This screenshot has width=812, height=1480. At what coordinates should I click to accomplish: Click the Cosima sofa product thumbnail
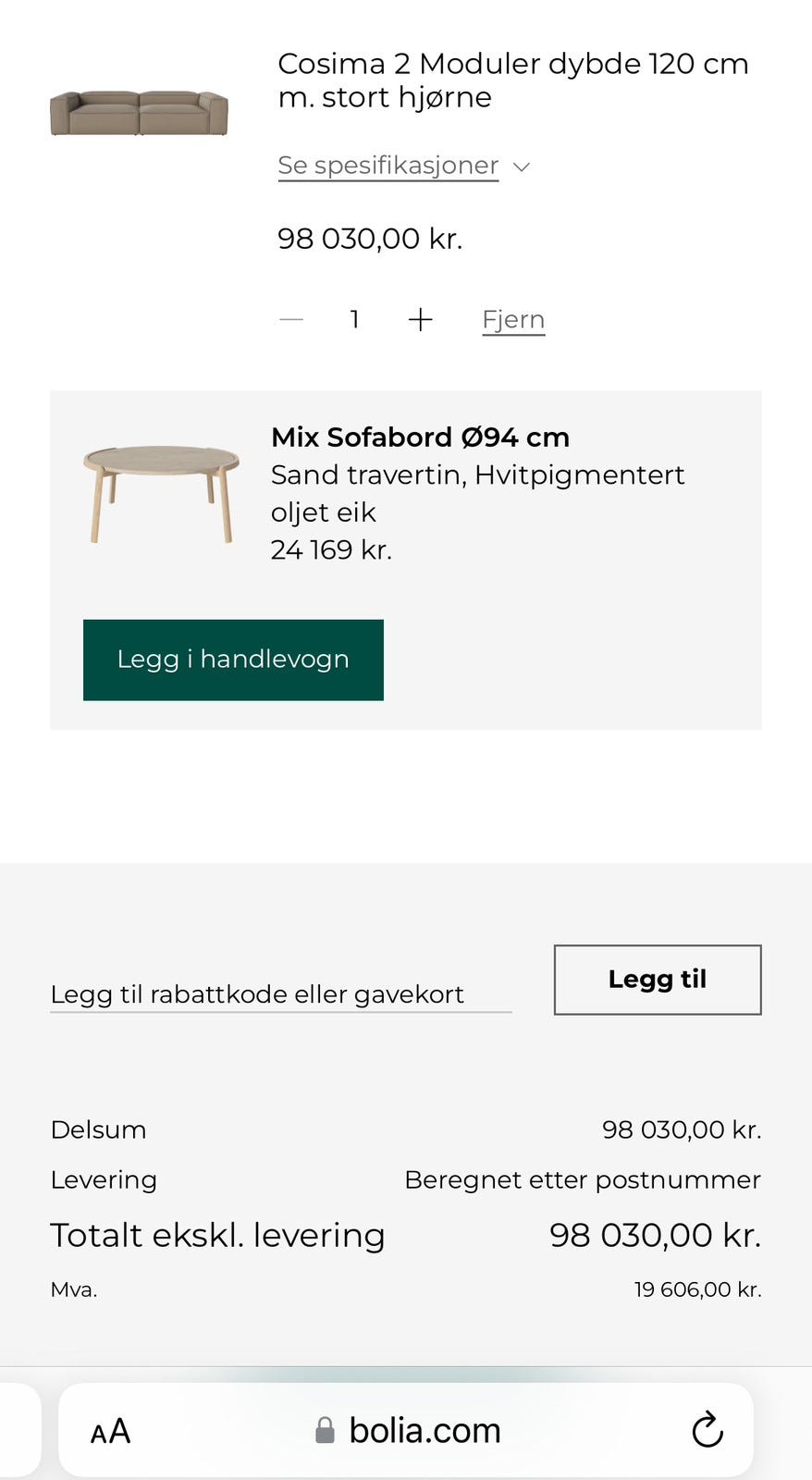139,109
